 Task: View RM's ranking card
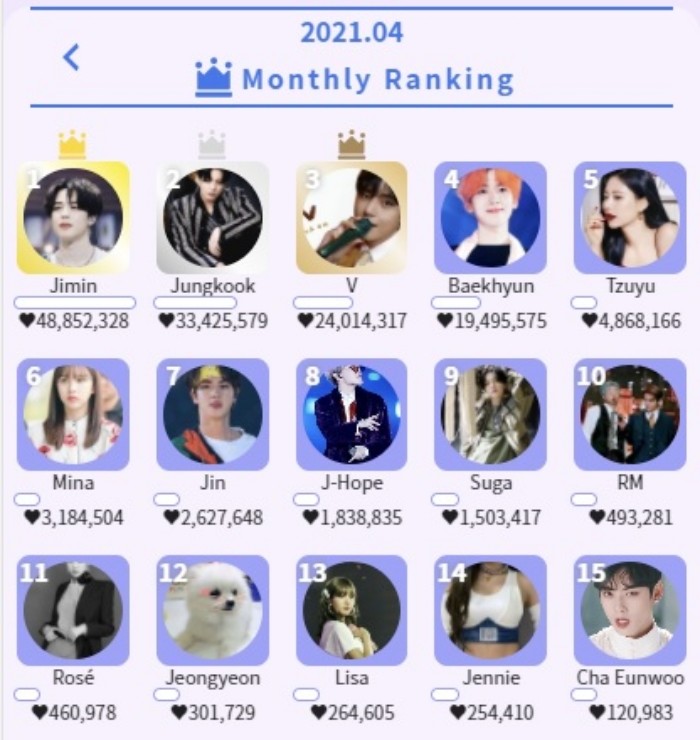pos(630,414)
